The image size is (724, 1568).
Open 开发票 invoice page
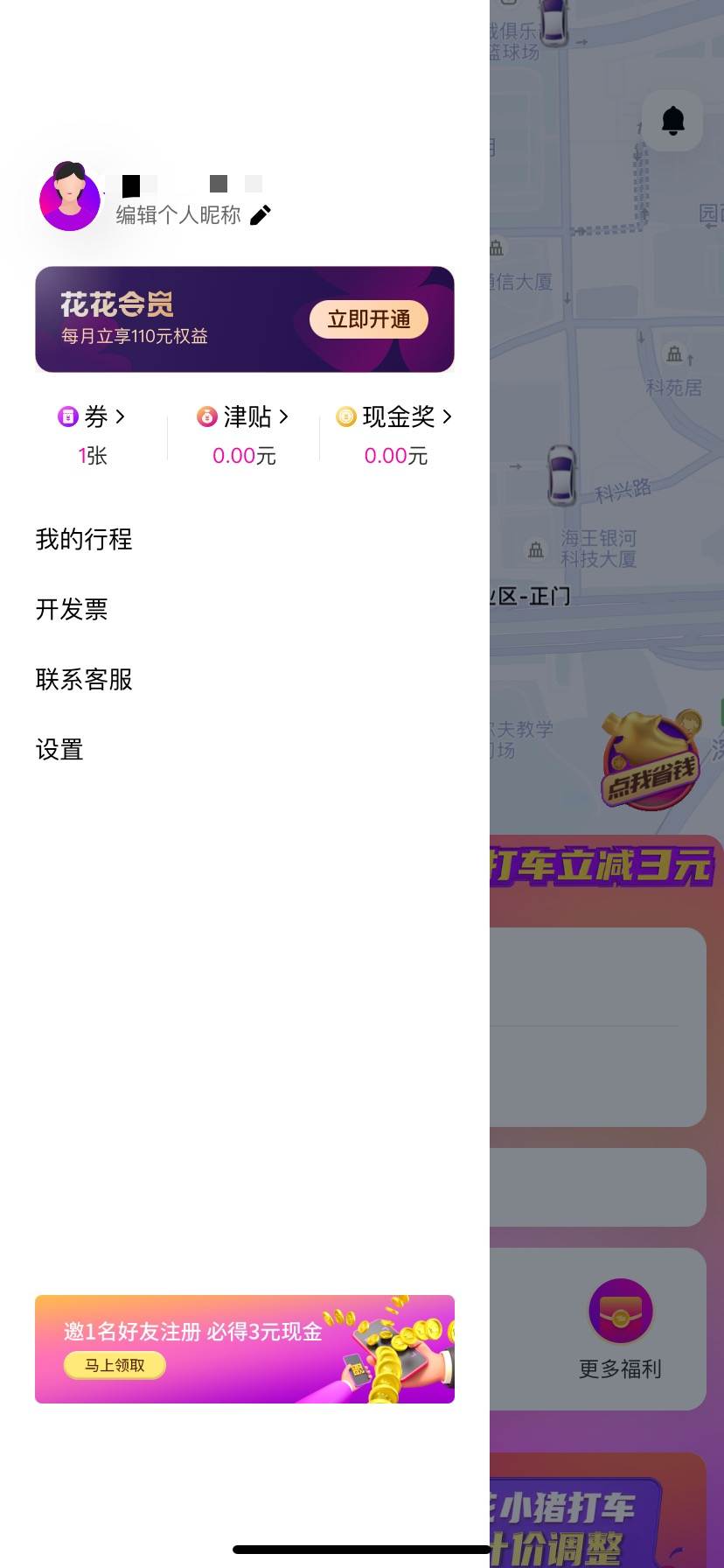tap(72, 609)
